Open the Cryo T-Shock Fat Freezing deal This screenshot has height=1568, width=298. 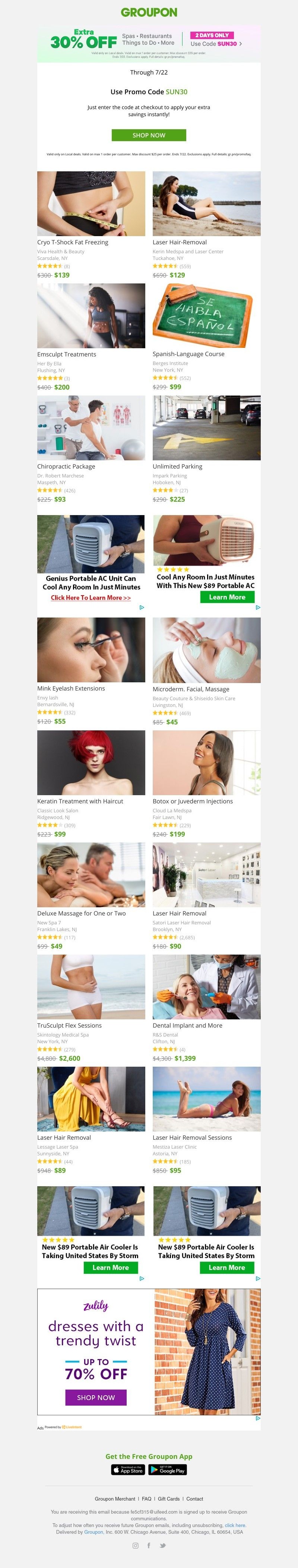point(91,204)
